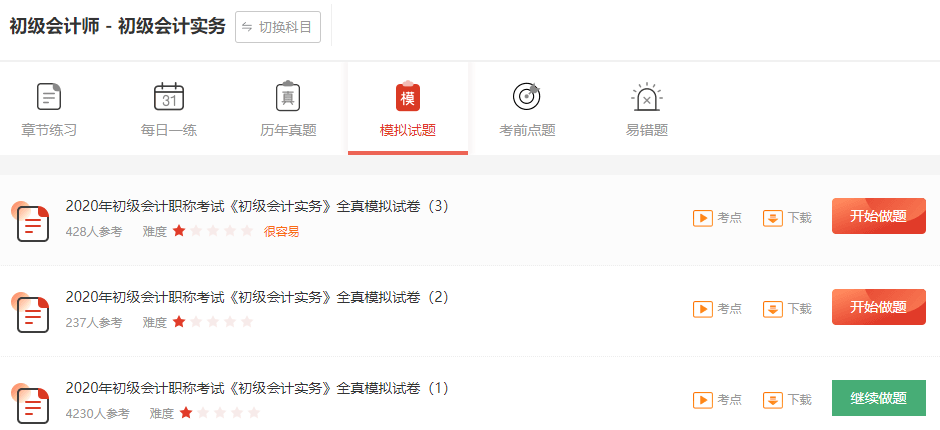Select the 历年真题 tab

click(288, 109)
